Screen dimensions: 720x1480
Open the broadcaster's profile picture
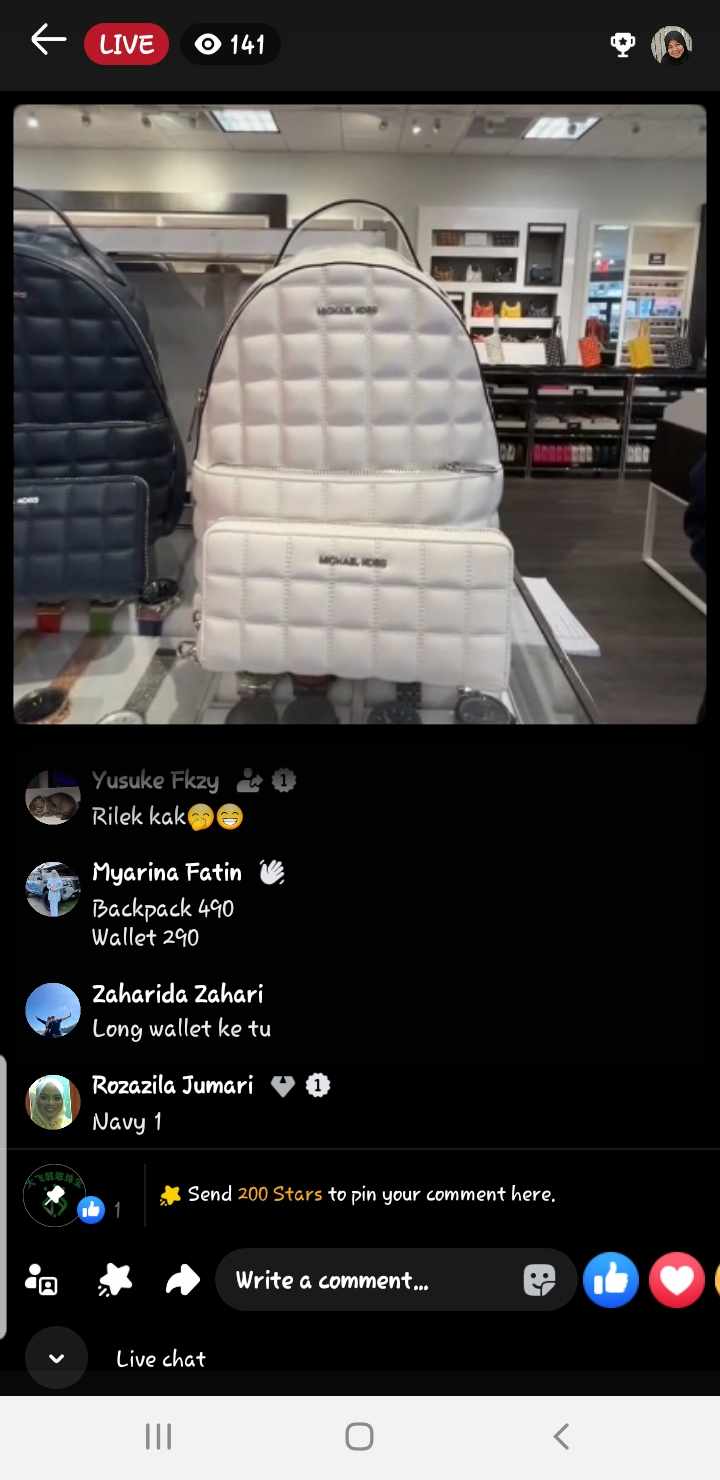[x=672, y=45]
